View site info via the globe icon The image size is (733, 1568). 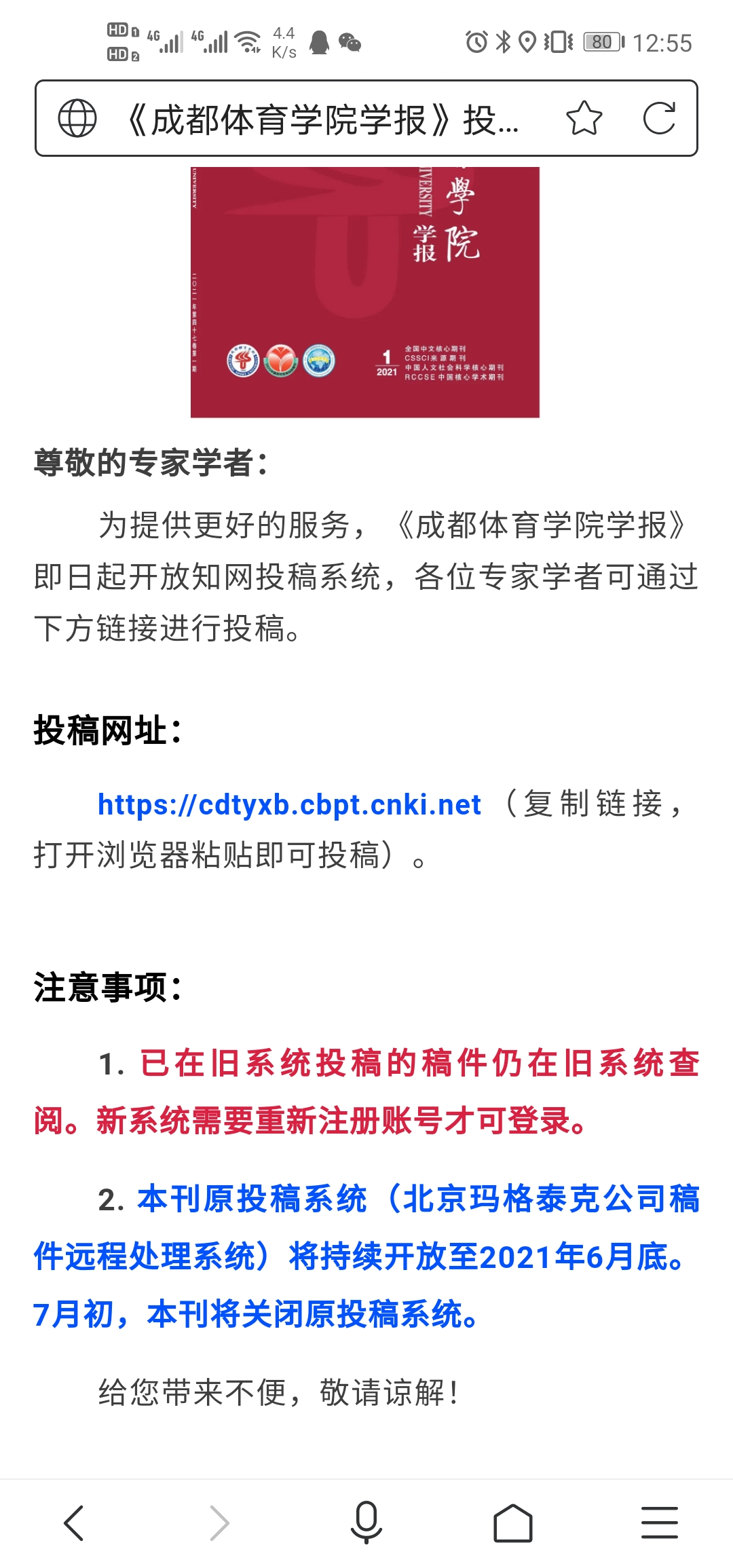[77, 118]
